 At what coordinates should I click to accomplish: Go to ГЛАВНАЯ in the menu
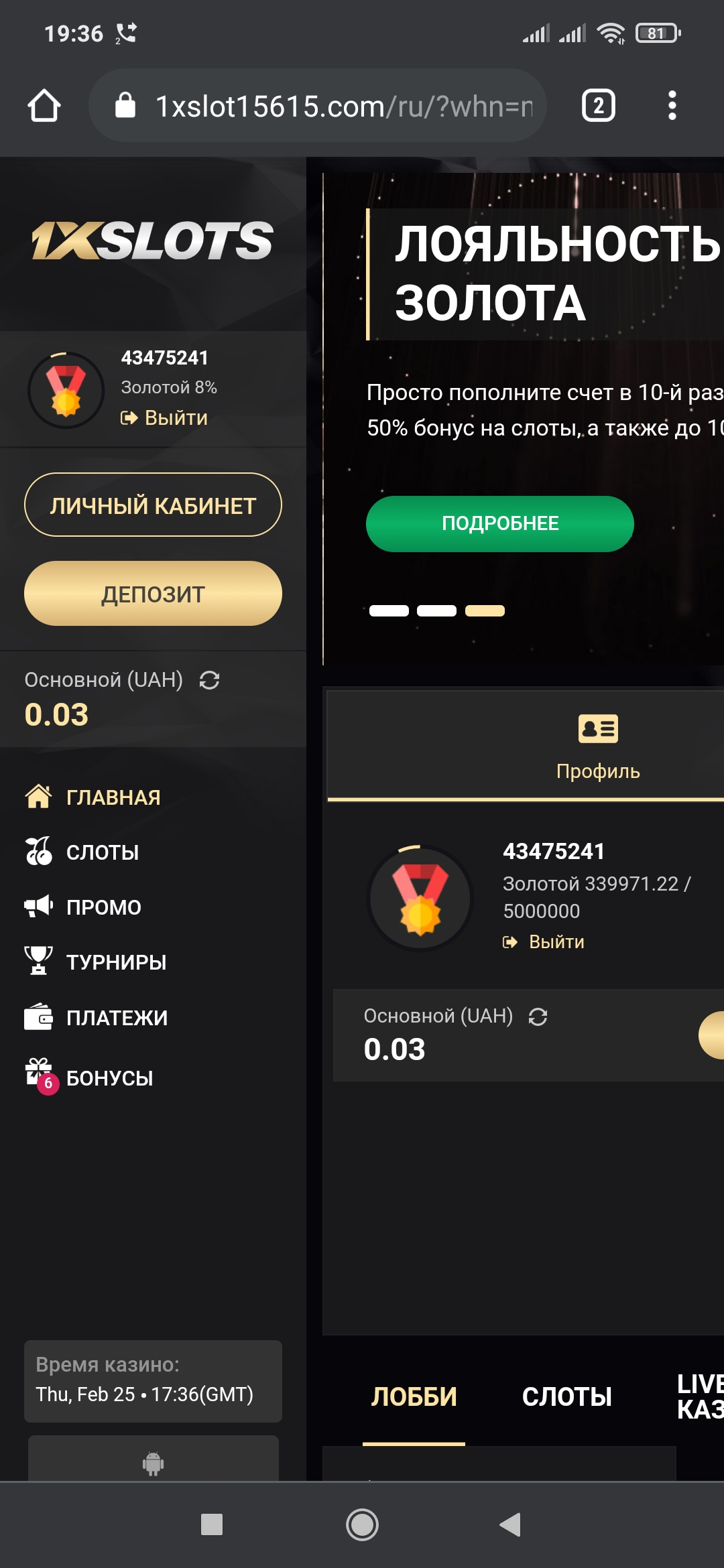click(113, 797)
